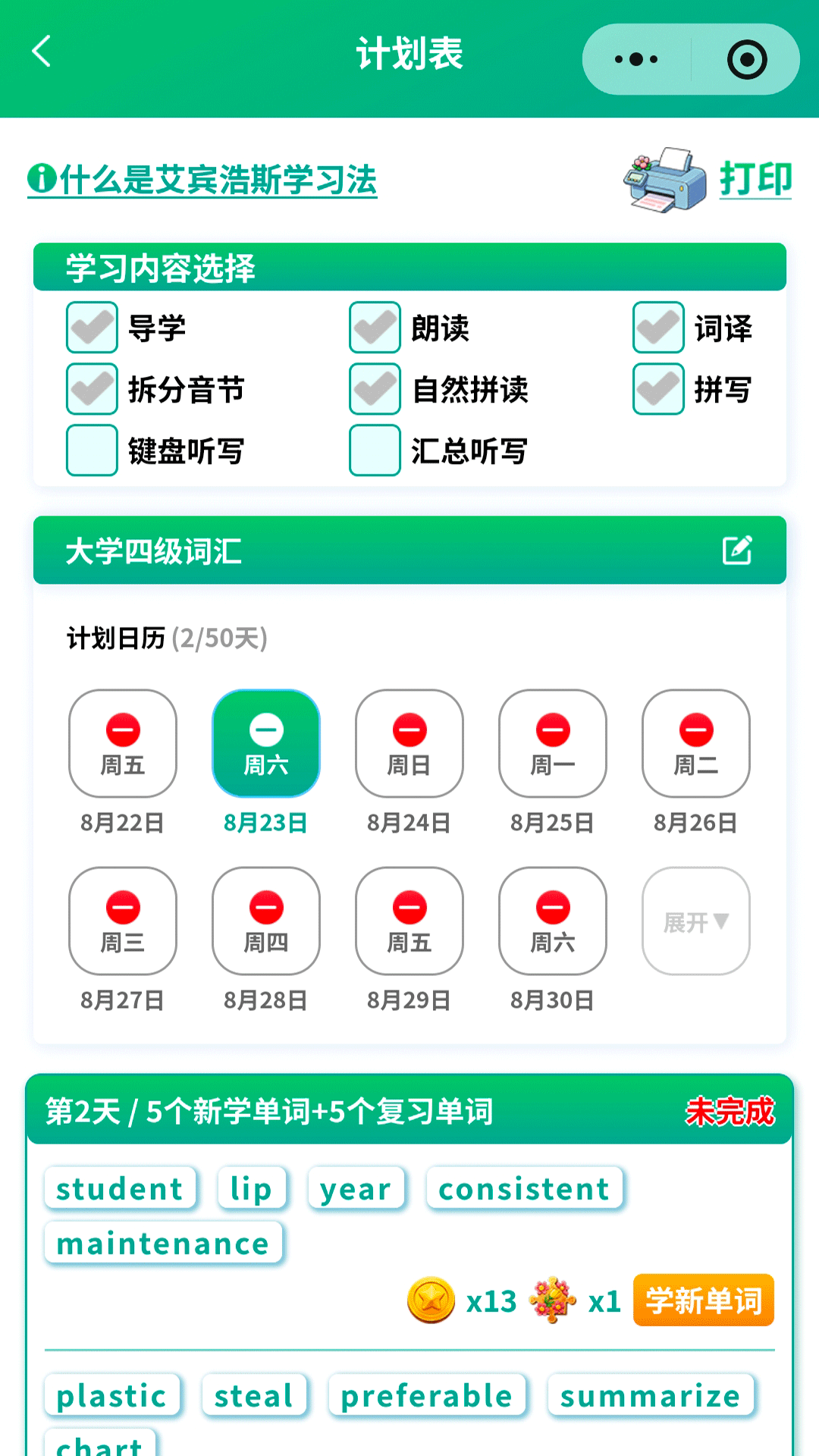Tap the word chip maintenance

click(x=164, y=1242)
